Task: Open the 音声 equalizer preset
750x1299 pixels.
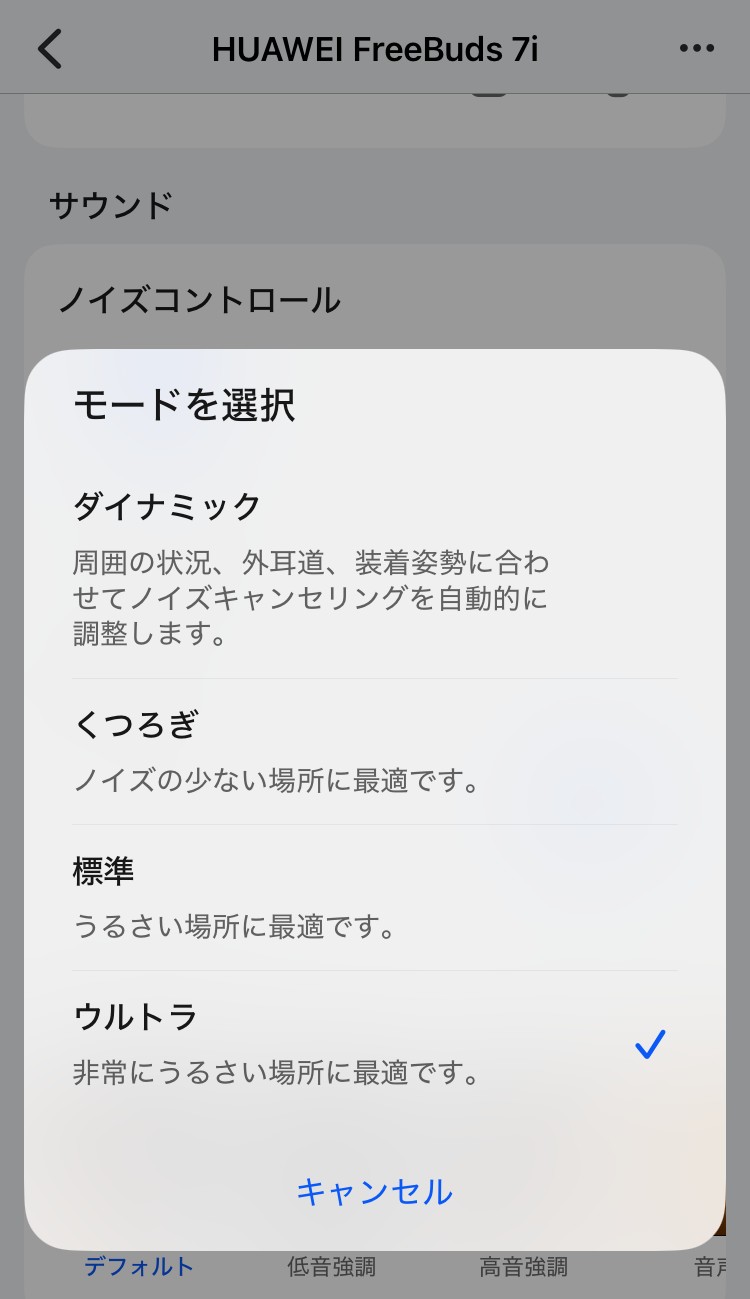Action: [711, 1266]
